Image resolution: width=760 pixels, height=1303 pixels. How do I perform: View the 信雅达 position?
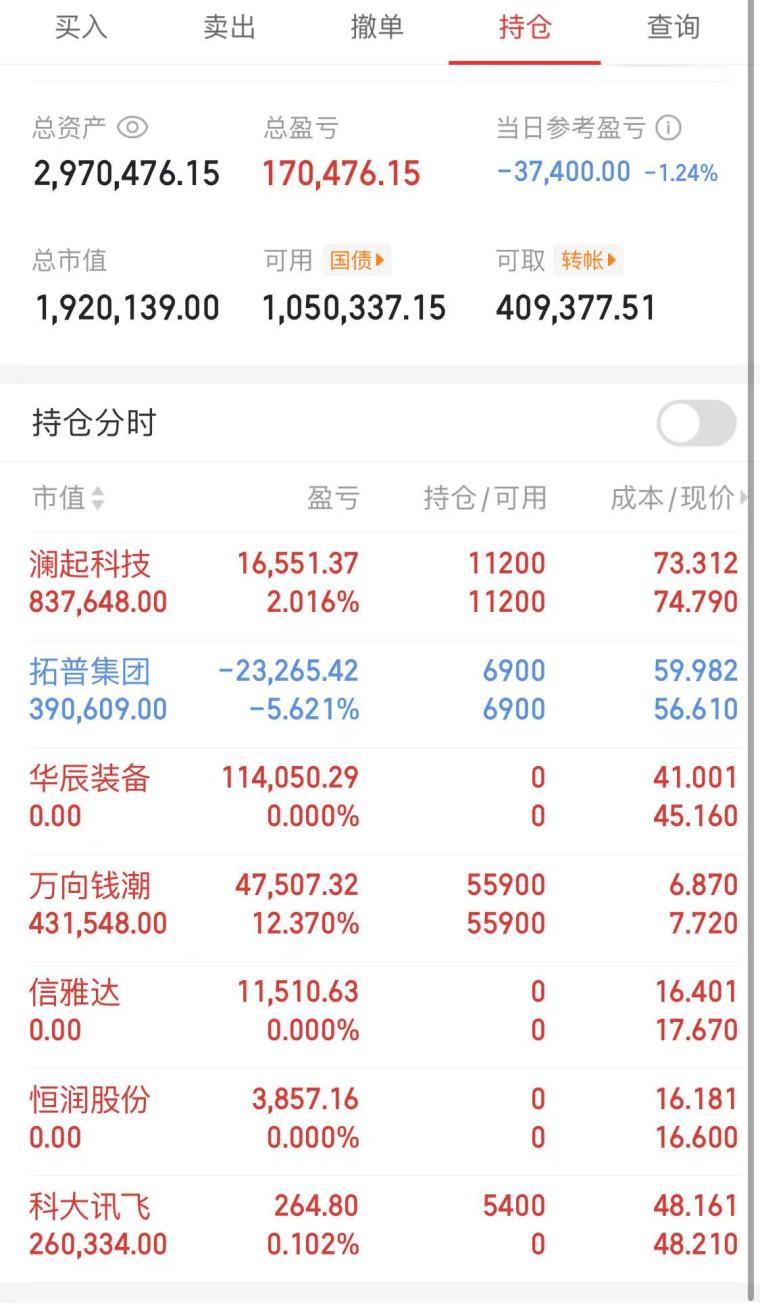point(378,1013)
